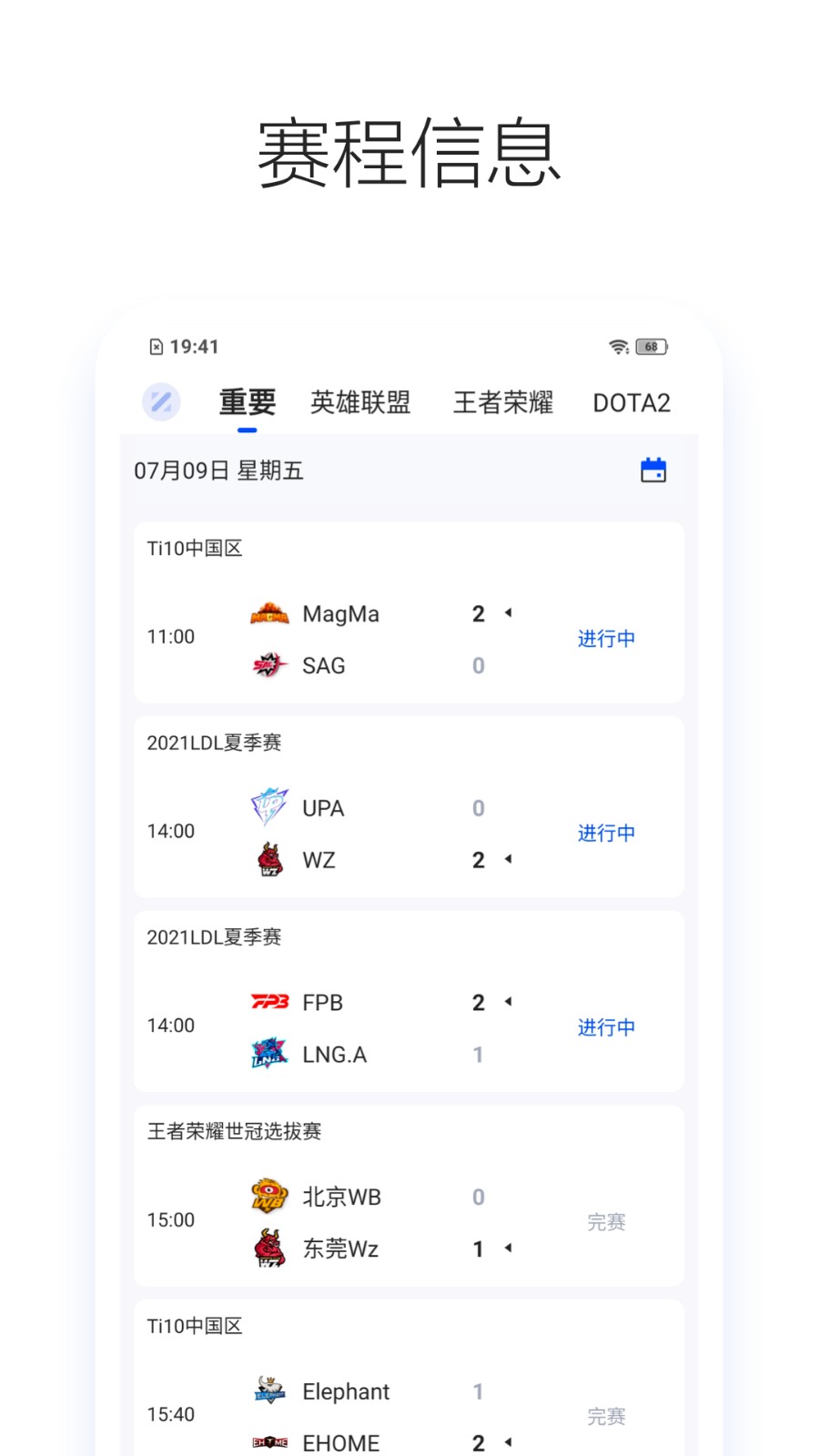Expand the arrow beside MagMa's score
Image resolution: width=819 pixels, height=1456 pixels.
[x=506, y=613]
